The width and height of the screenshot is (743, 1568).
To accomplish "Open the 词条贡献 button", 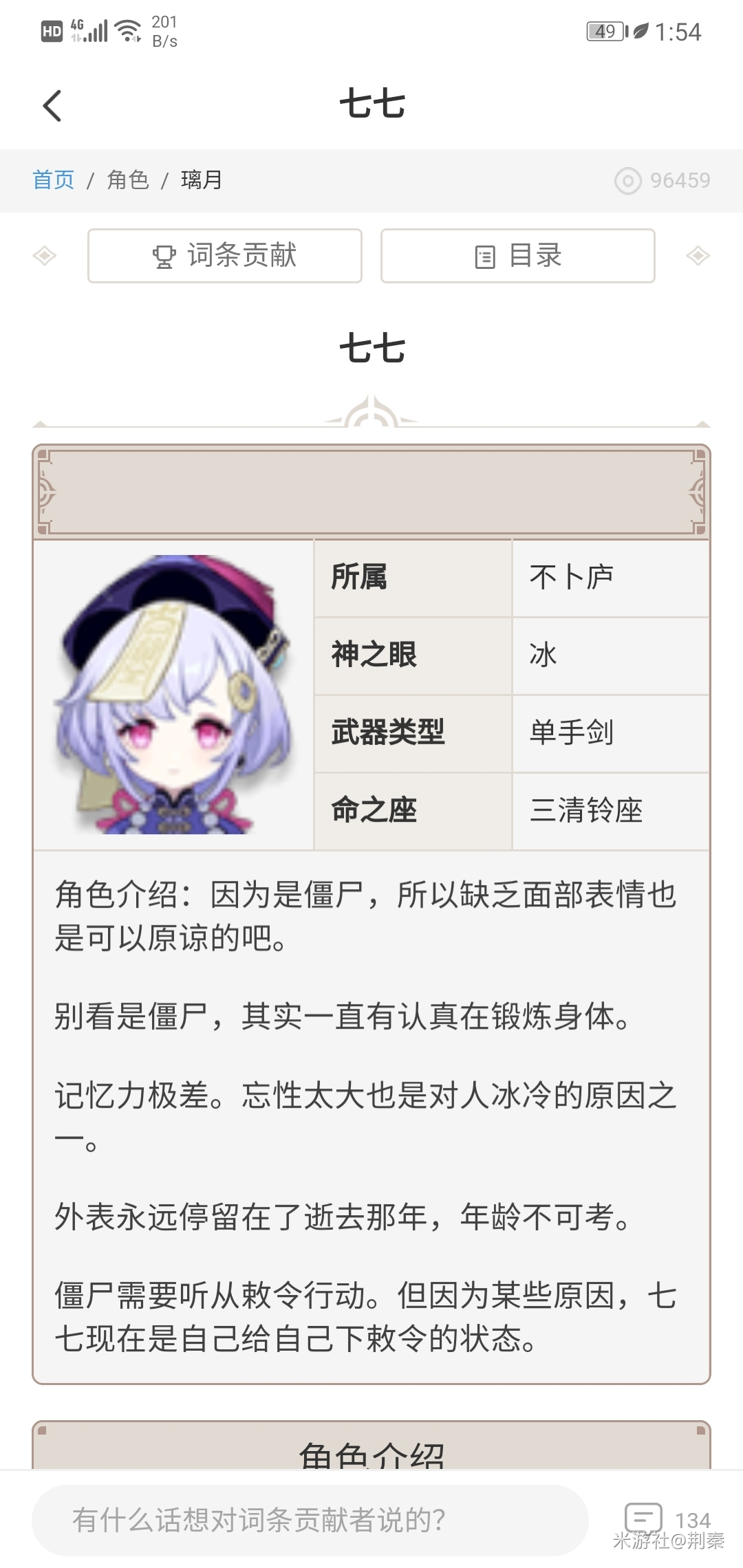I will coord(225,256).
